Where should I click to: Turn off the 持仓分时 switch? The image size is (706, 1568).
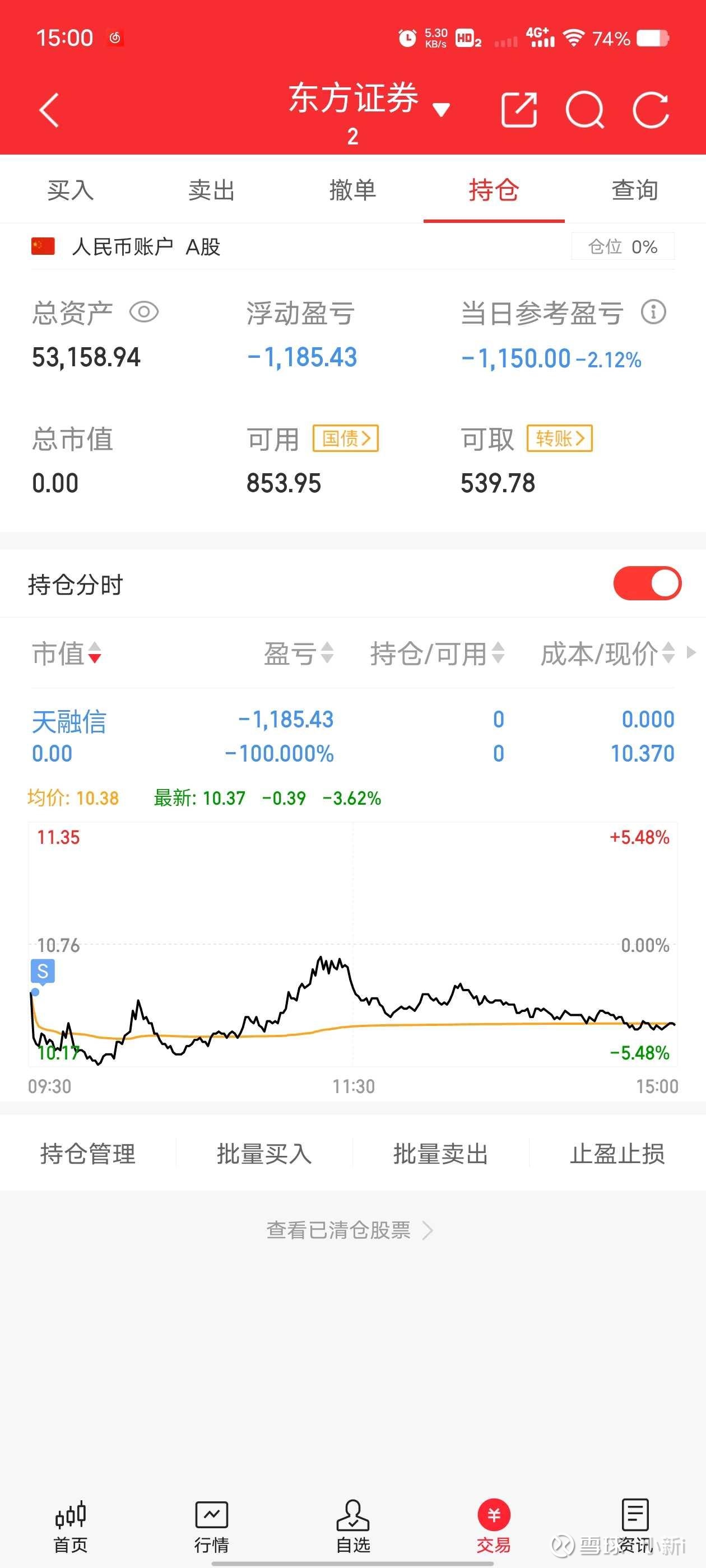pyautogui.click(x=647, y=583)
